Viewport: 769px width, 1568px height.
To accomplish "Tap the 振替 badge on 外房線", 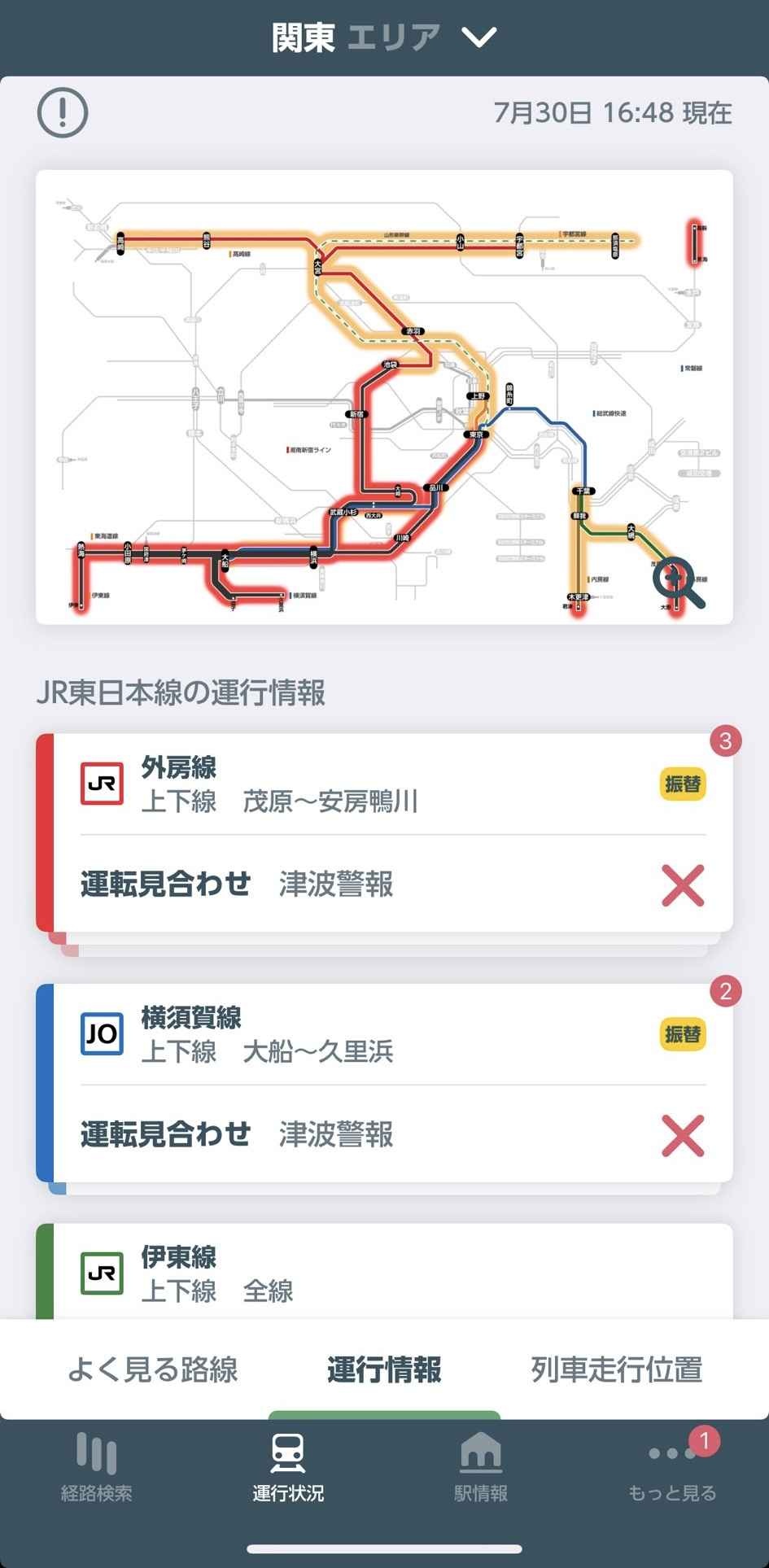I will 682,784.
